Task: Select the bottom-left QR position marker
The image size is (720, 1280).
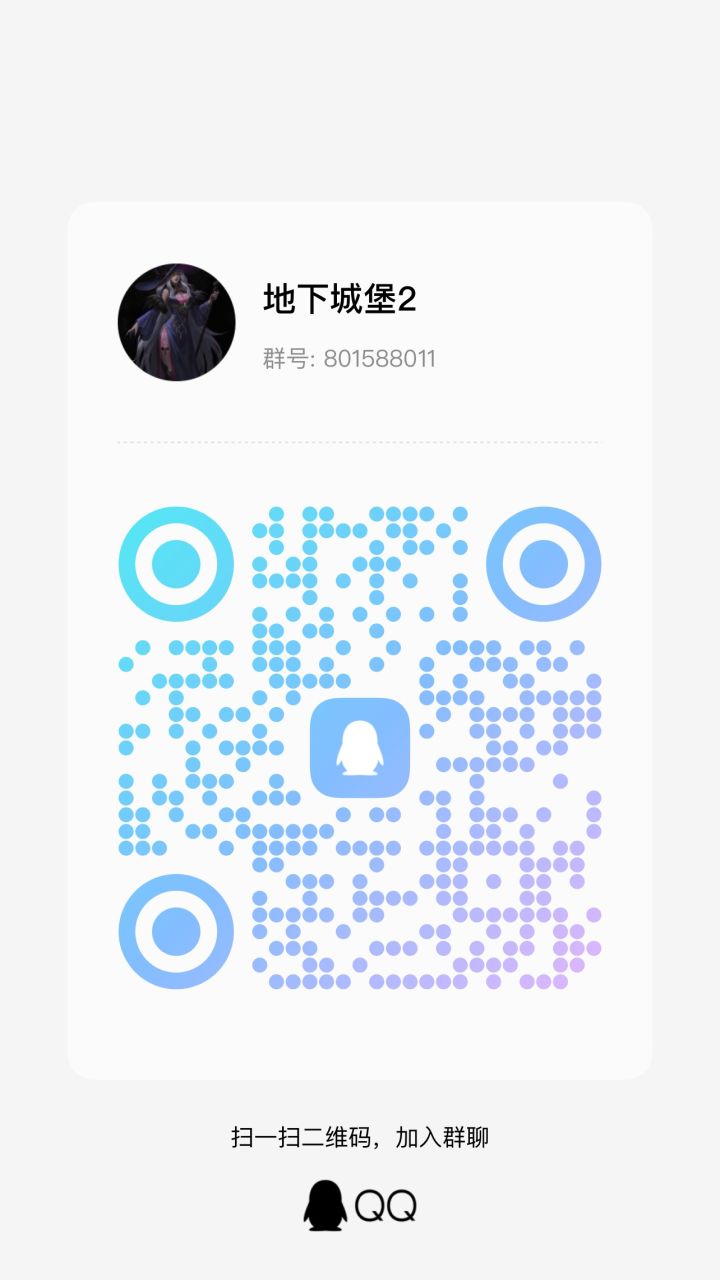Action: [175, 932]
